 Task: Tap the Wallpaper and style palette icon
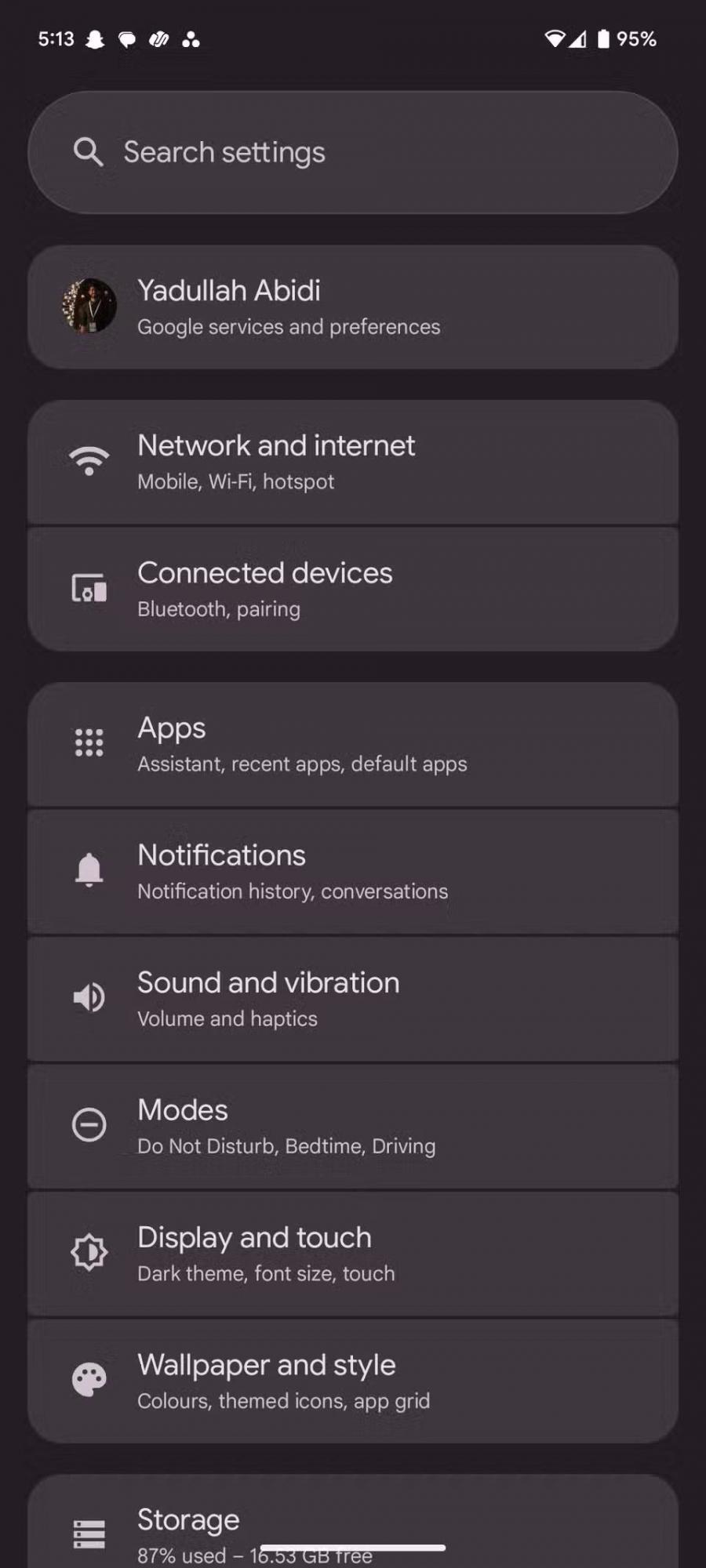pos(89,1379)
